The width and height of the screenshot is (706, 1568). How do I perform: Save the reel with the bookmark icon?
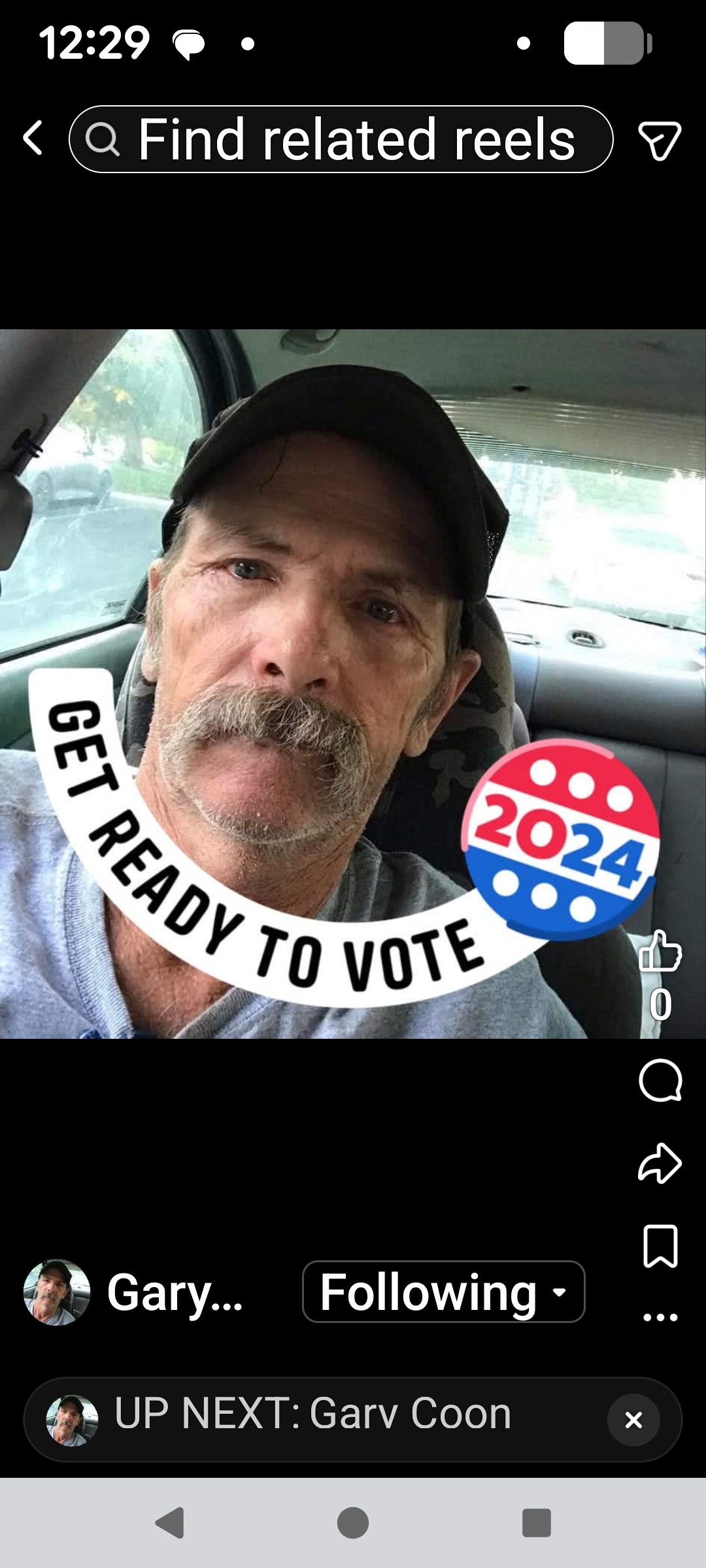[660, 1247]
